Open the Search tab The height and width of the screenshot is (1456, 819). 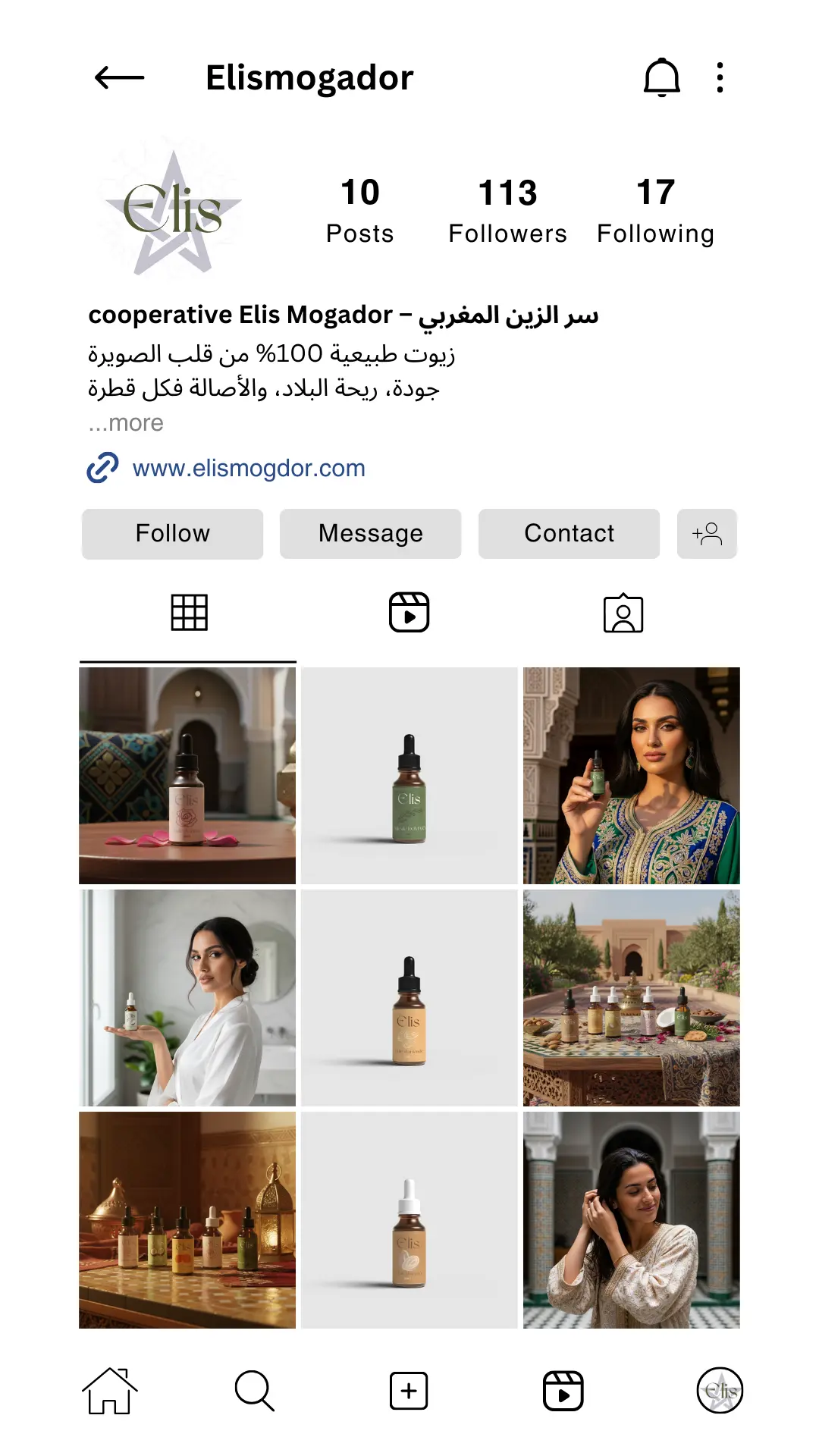click(x=254, y=1391)
